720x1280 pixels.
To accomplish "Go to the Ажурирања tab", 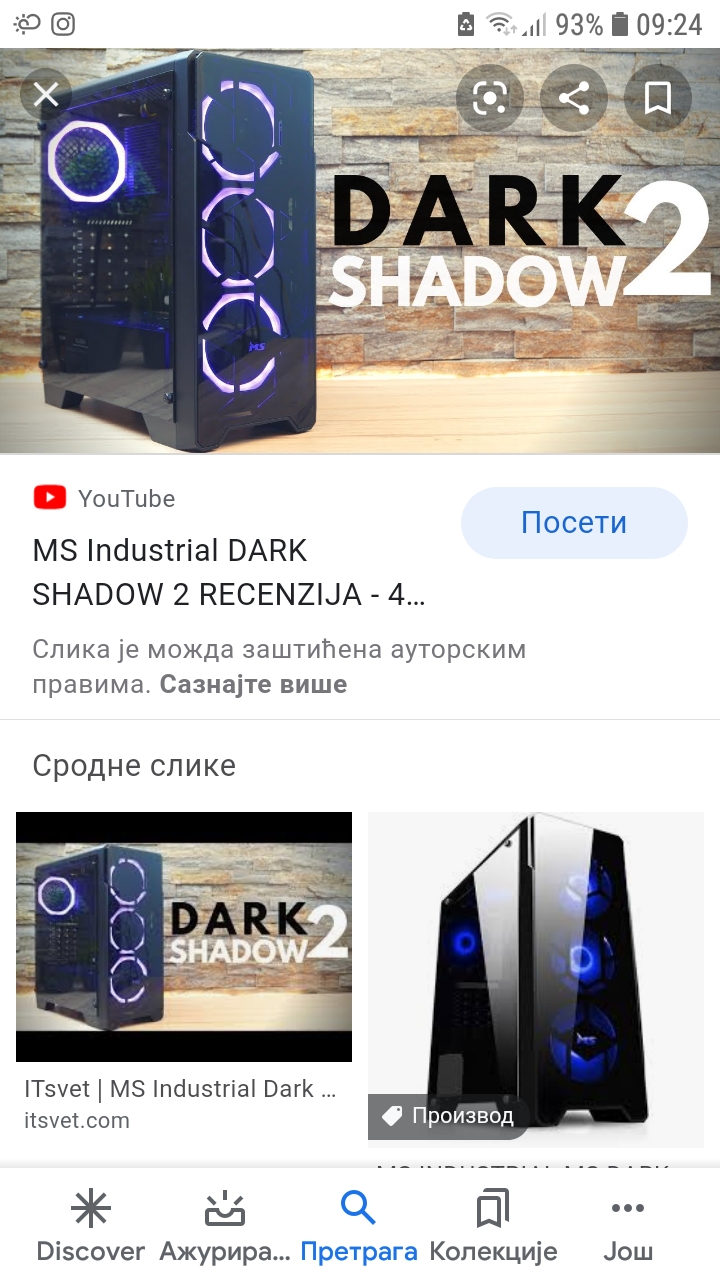I will pos(225,1226).
